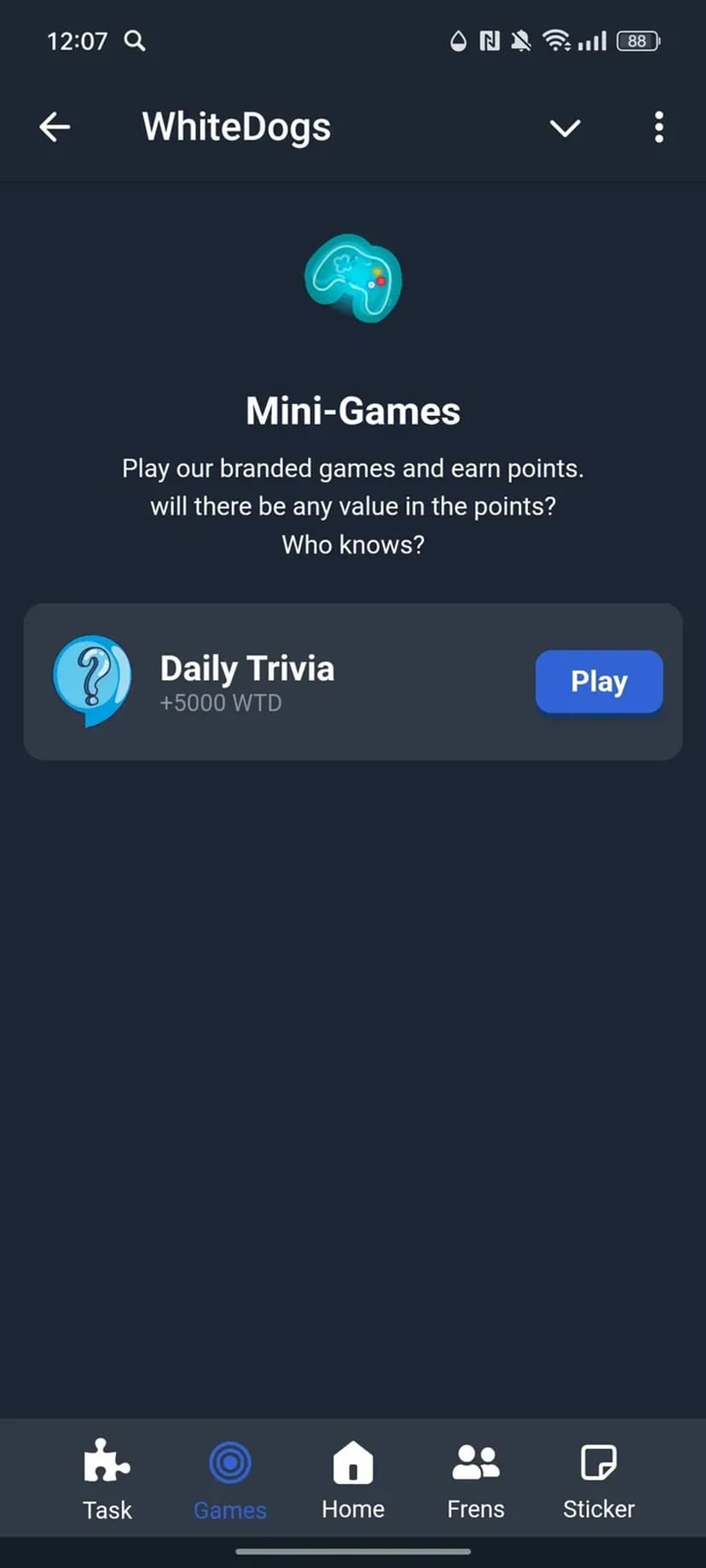Switch to the Sticker tab
This screenshot has height=1568, width=706.
click(x=599, y=1480)
